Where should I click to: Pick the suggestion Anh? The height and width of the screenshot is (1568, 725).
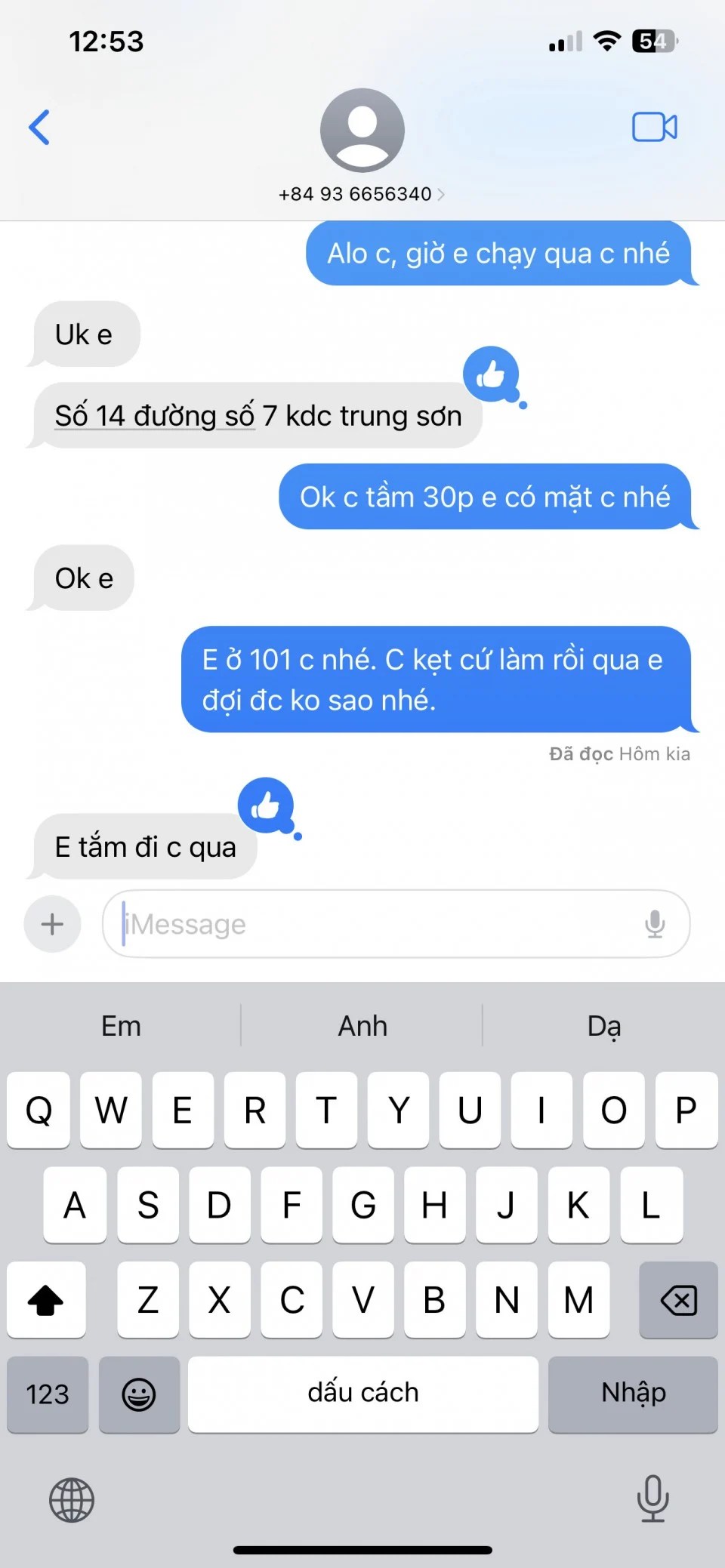[x=362, y=1026]
